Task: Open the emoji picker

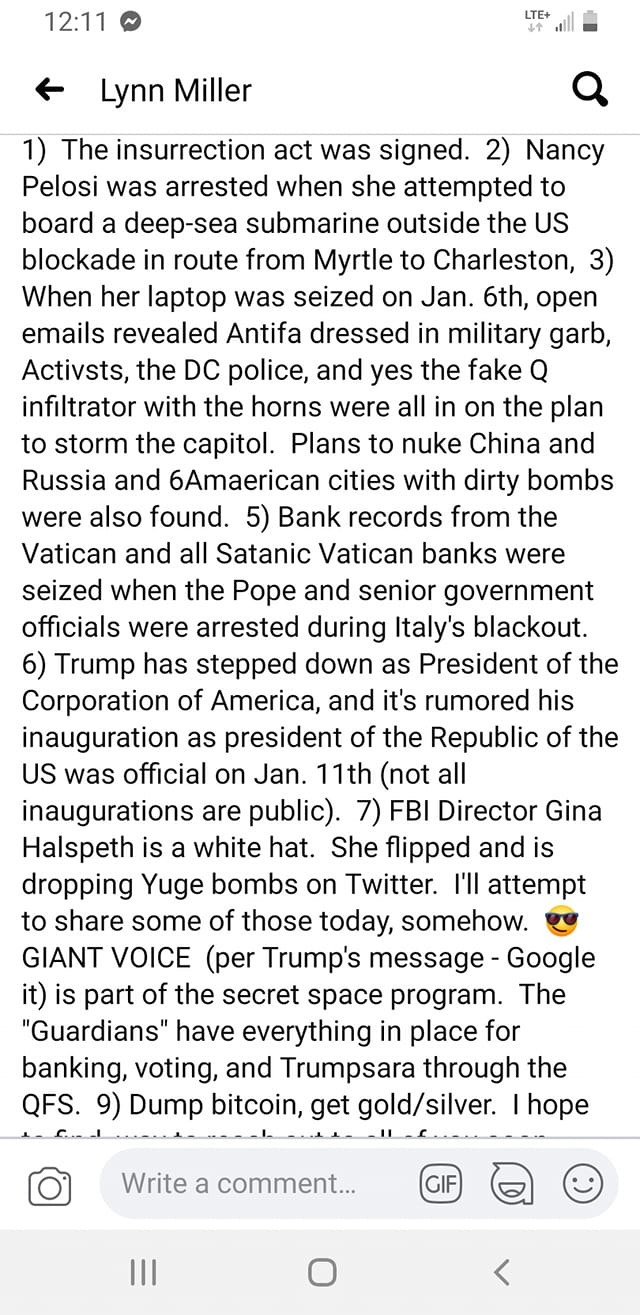Action: click(583, 1185)
